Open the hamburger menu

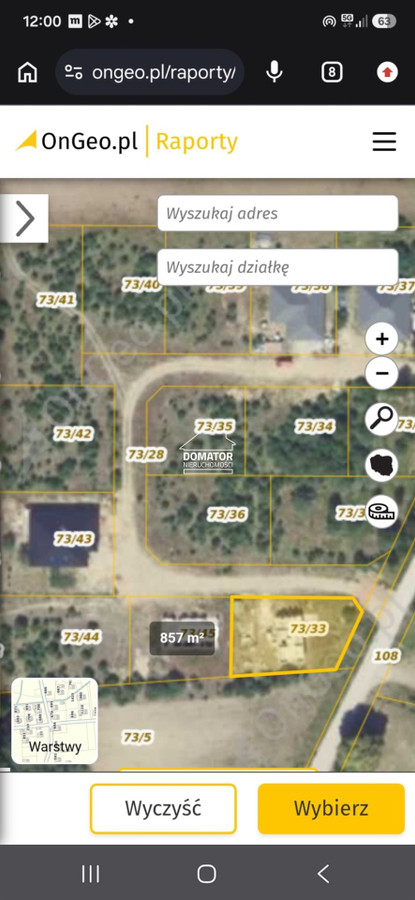(x=384, y=141)
